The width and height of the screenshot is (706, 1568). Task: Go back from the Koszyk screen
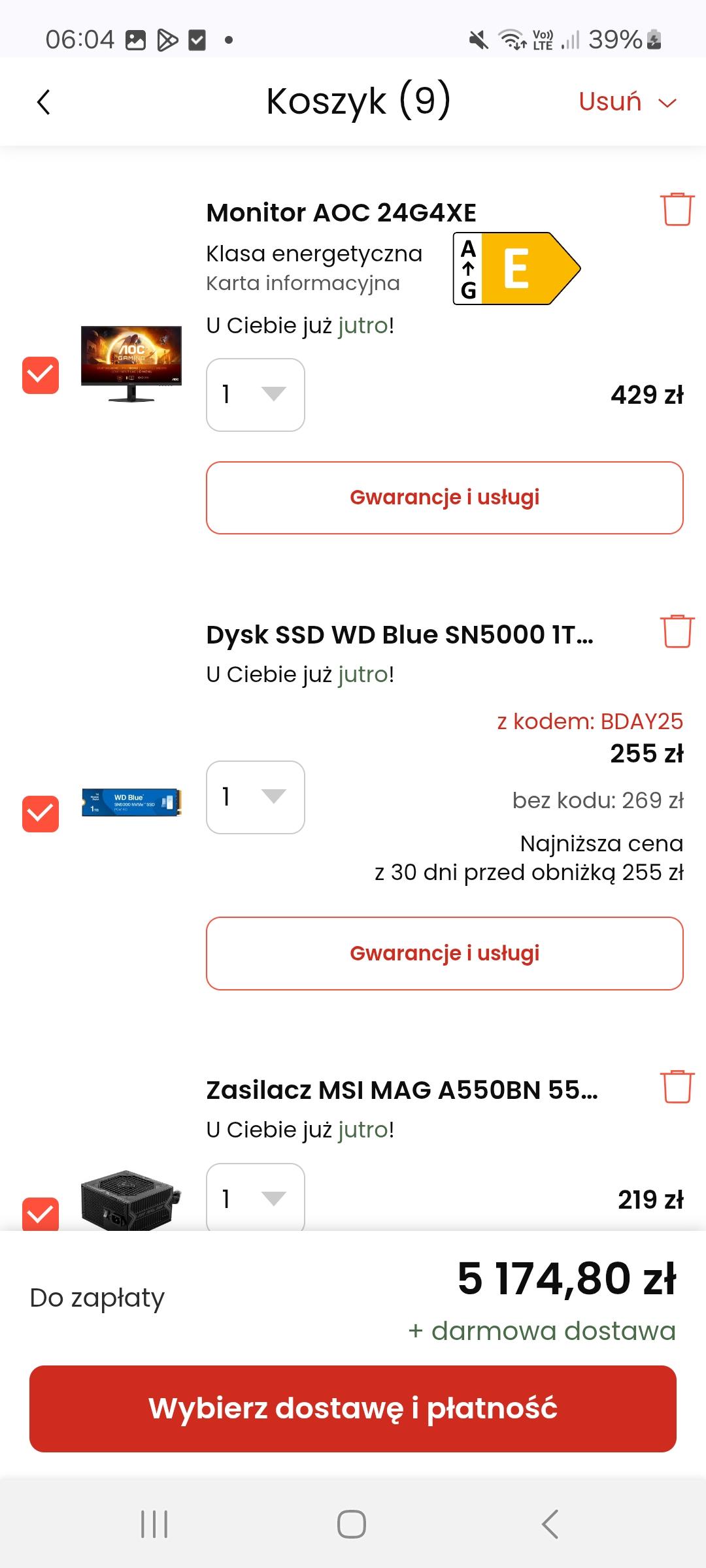pyautogui.click(x=44, y=103)
